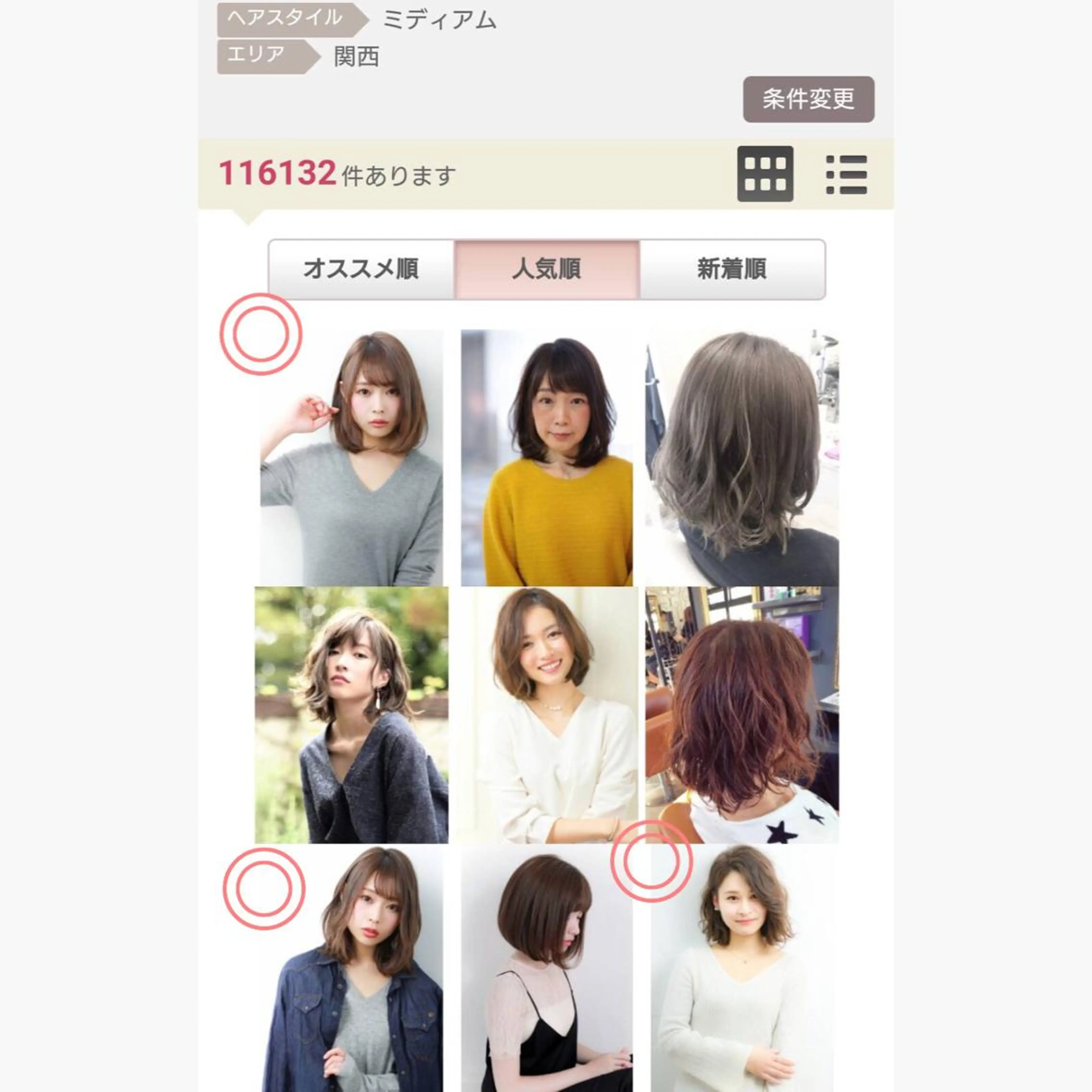Tap the 条件変更 button

pyautogui.click(x=808, y=100)
